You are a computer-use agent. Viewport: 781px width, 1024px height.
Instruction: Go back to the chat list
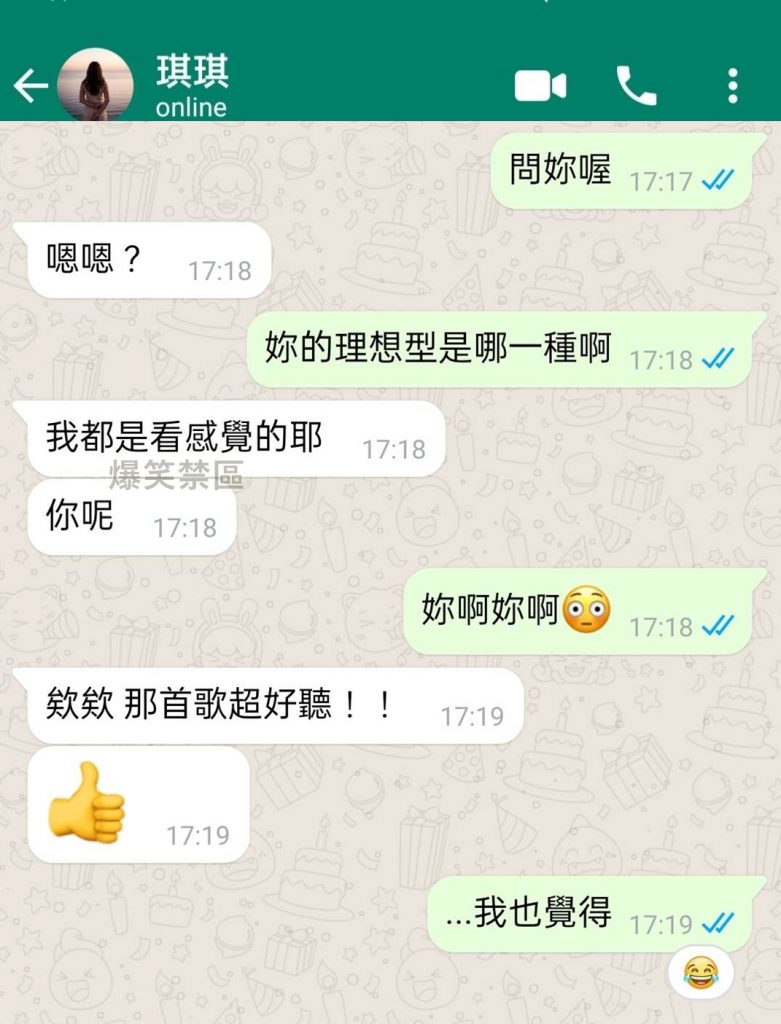tap(30, 87)
